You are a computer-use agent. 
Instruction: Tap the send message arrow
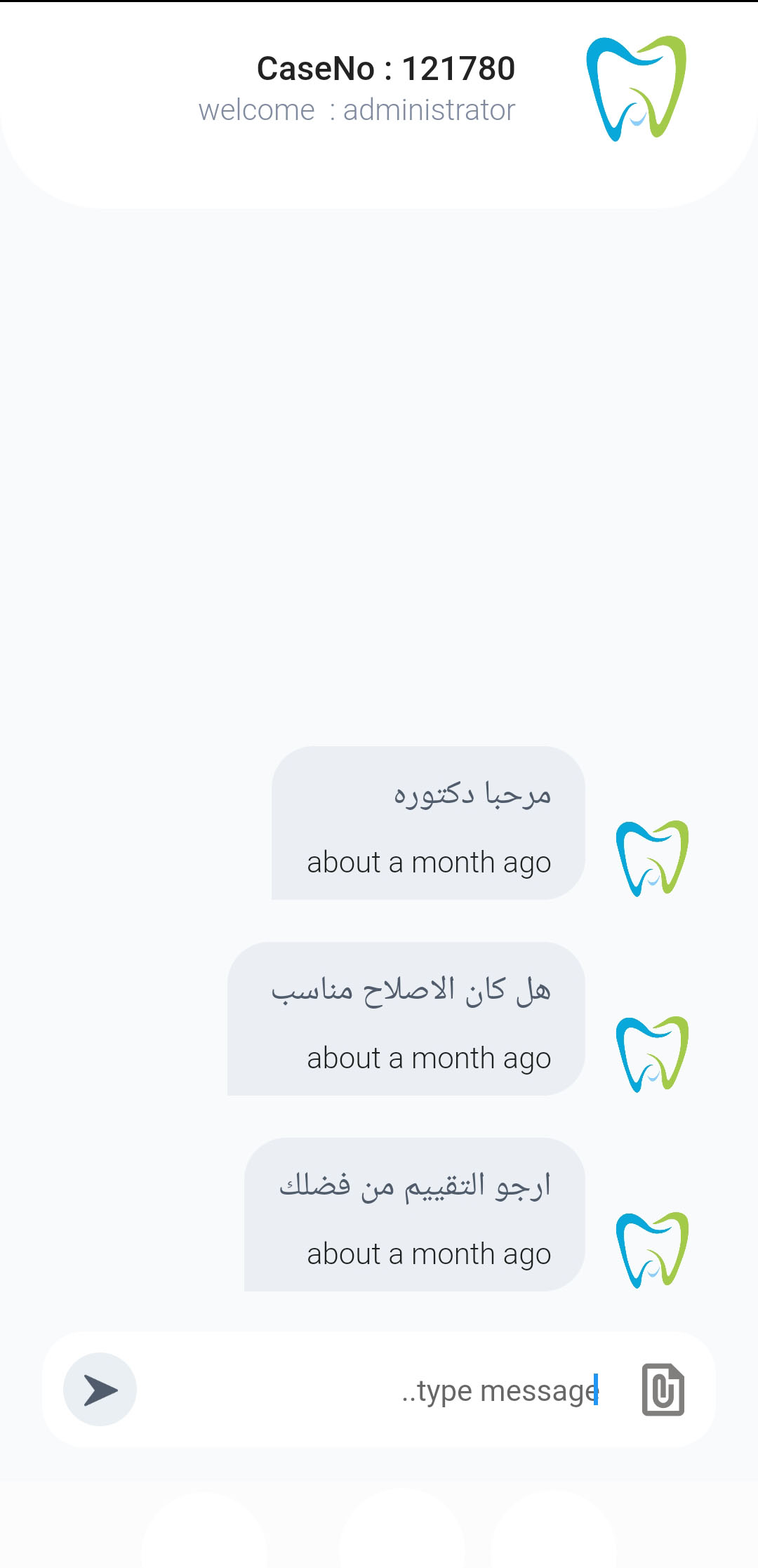(100, 1389)
